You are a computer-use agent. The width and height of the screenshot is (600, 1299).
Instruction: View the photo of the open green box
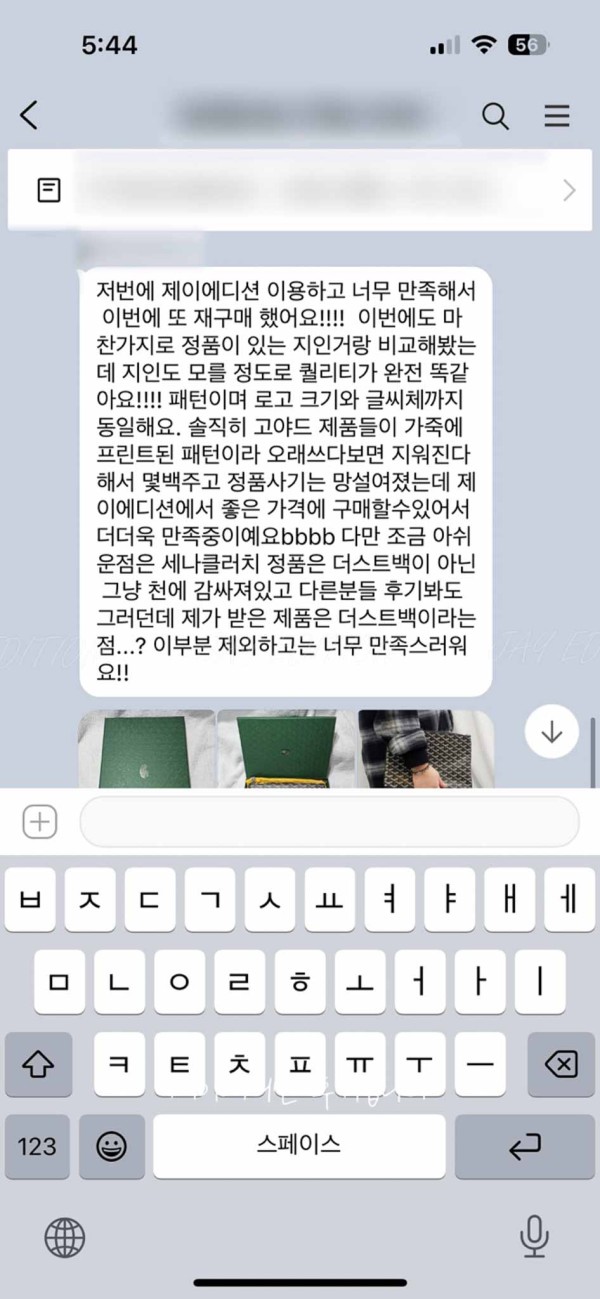[x=286, y=749]
